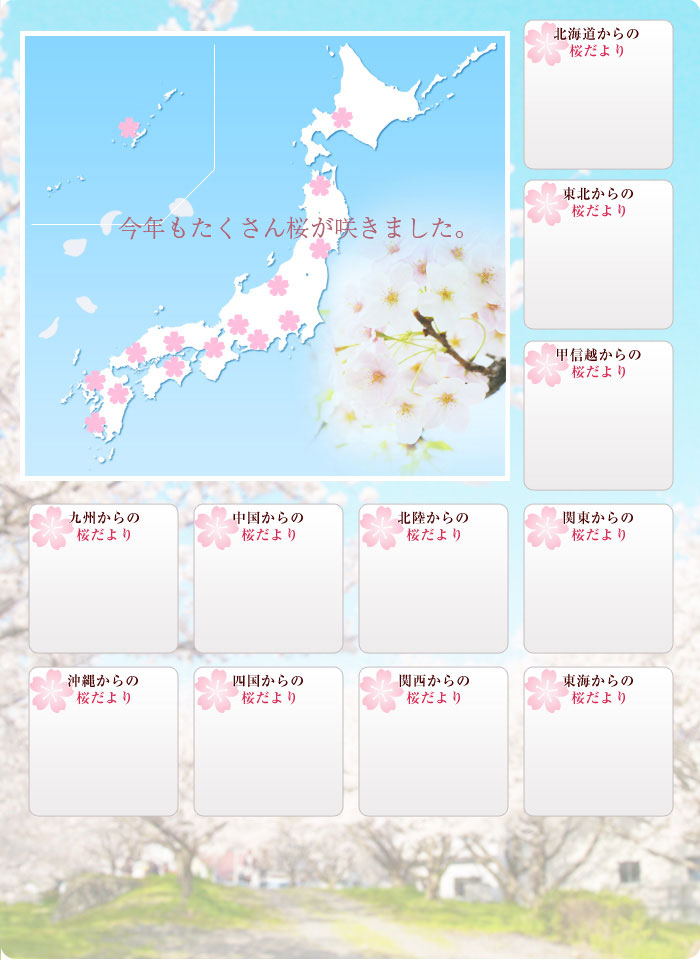The width and height of the screenshot is (700, 960).
Task: Choose the 関西からの桜だより card
Action: click(x=433, y=741)
